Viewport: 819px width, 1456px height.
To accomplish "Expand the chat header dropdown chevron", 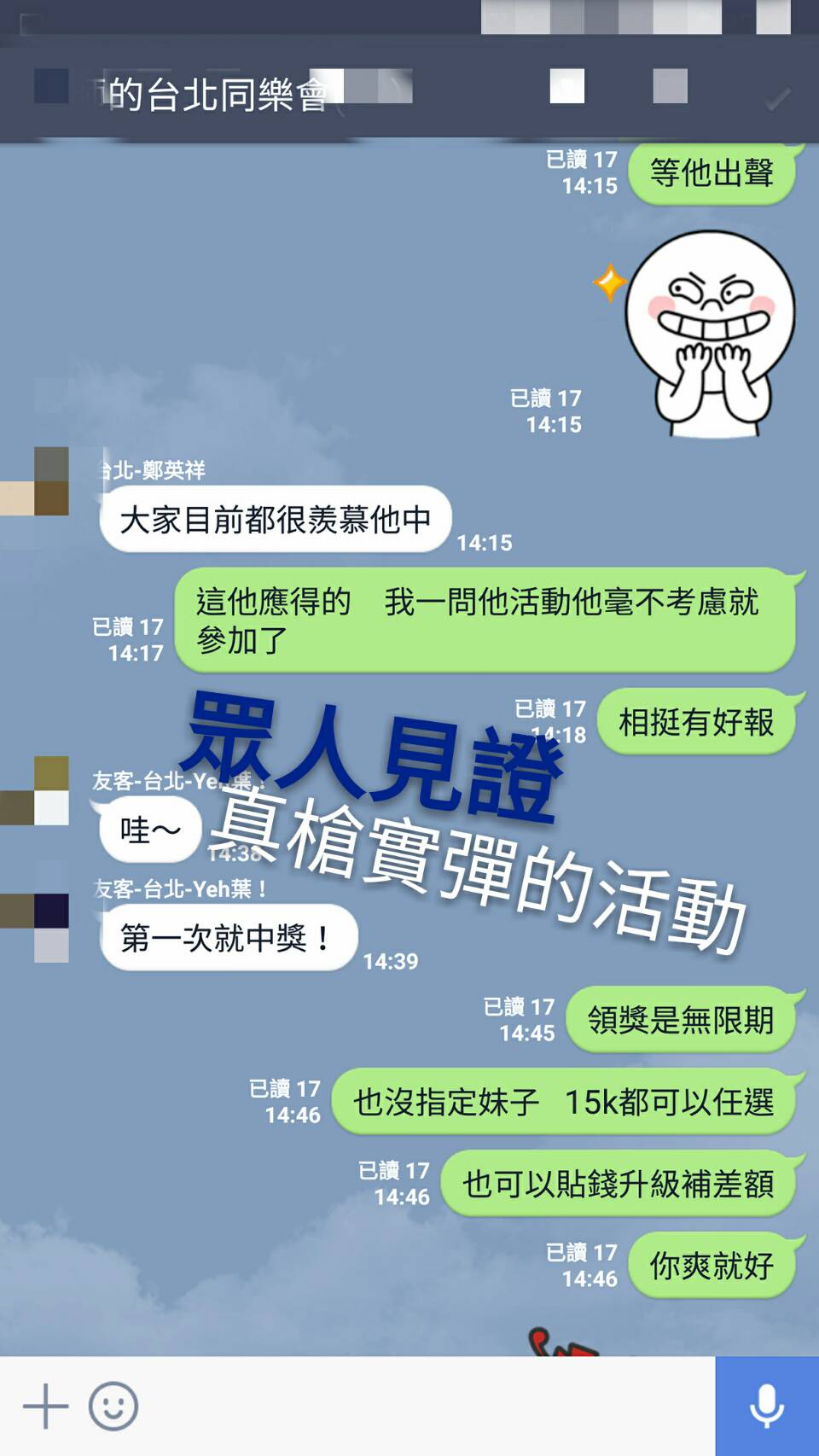I will [x=776, y=100].
